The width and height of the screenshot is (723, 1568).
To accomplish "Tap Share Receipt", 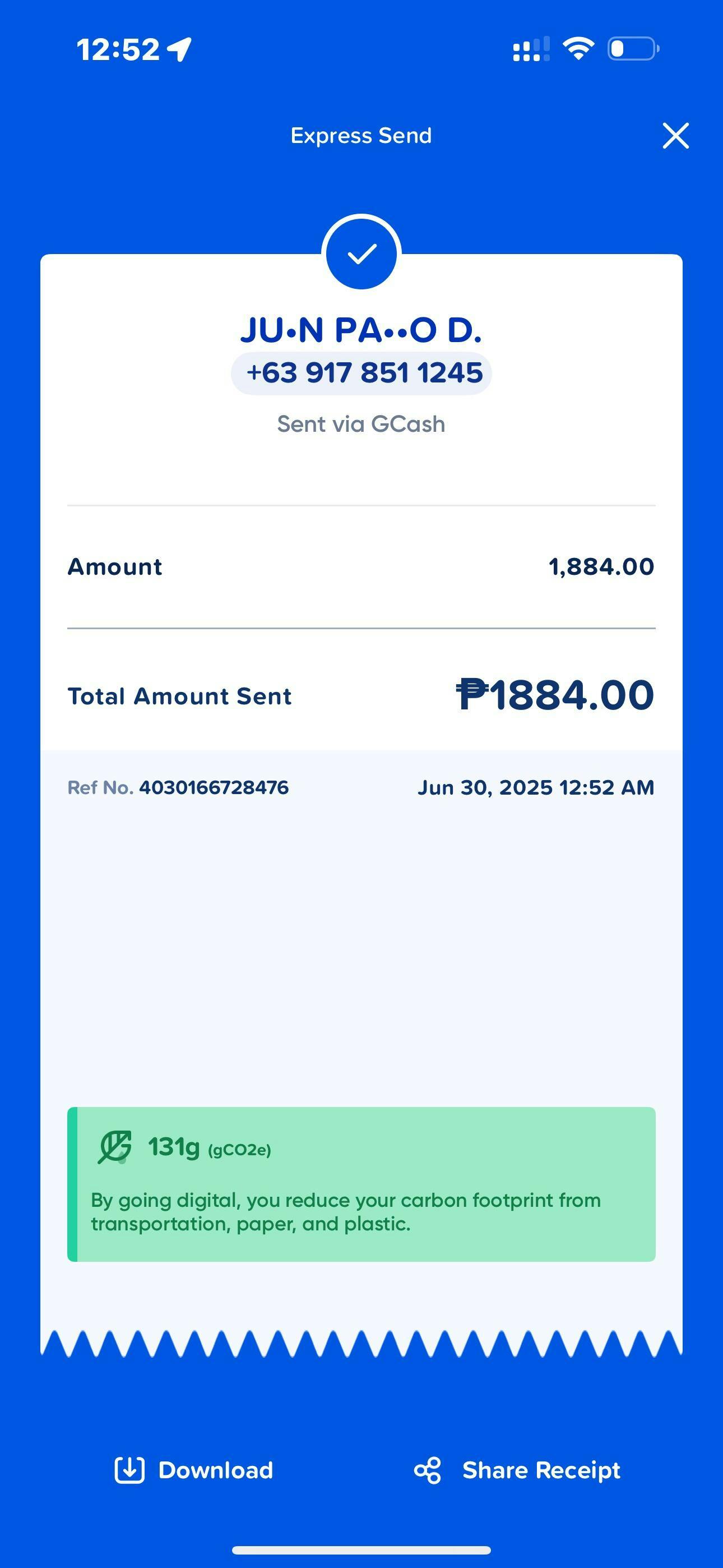I will [517, 1470].
